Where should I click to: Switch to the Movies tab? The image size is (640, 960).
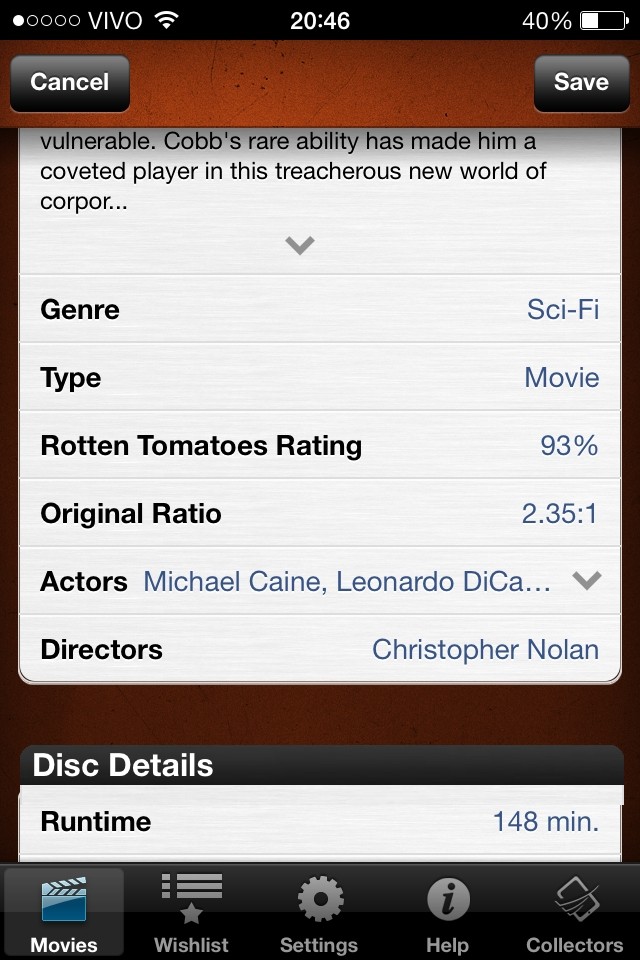point(64,913)
